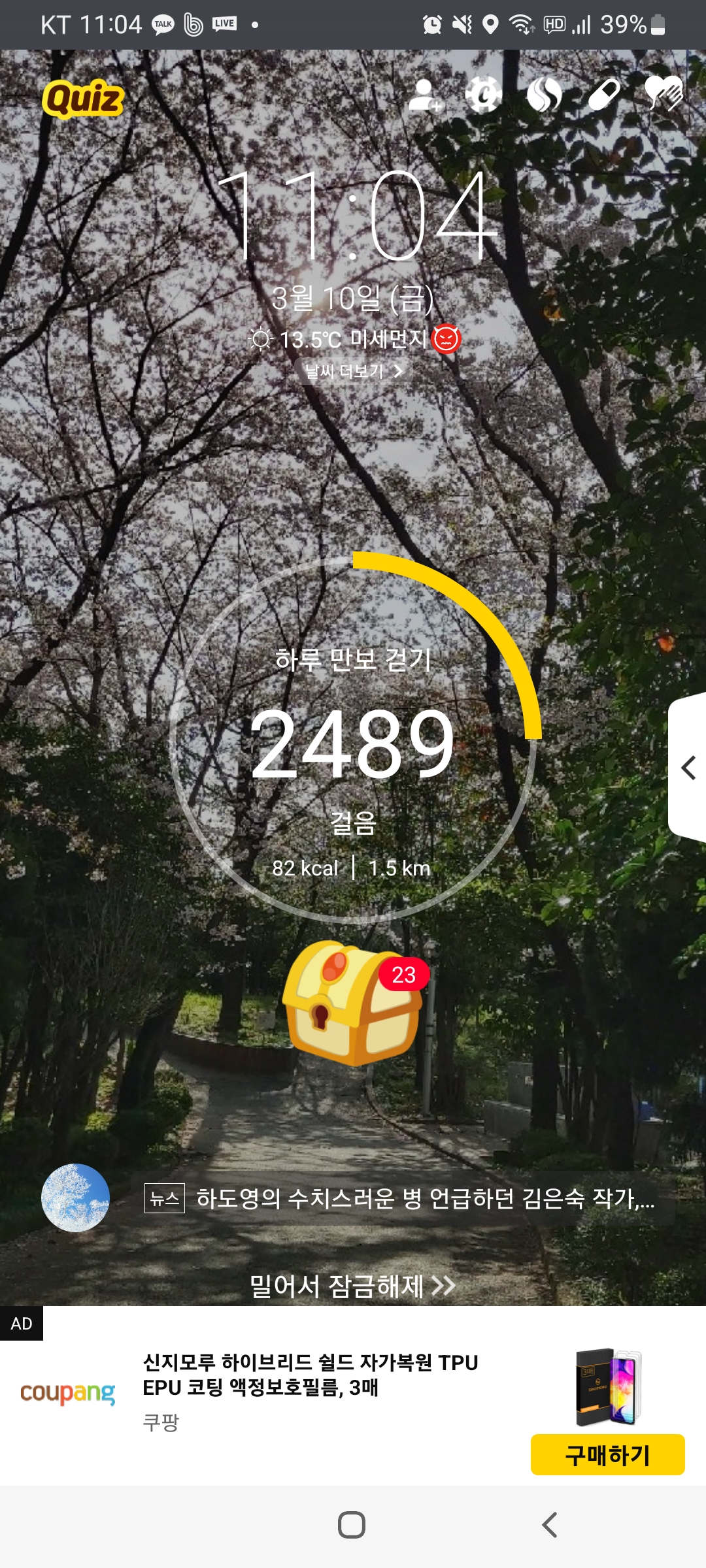Expand the side panel arrow handle
This screenshot has width=706, height=1568.
pyautogui.click(x=687, y=768)
